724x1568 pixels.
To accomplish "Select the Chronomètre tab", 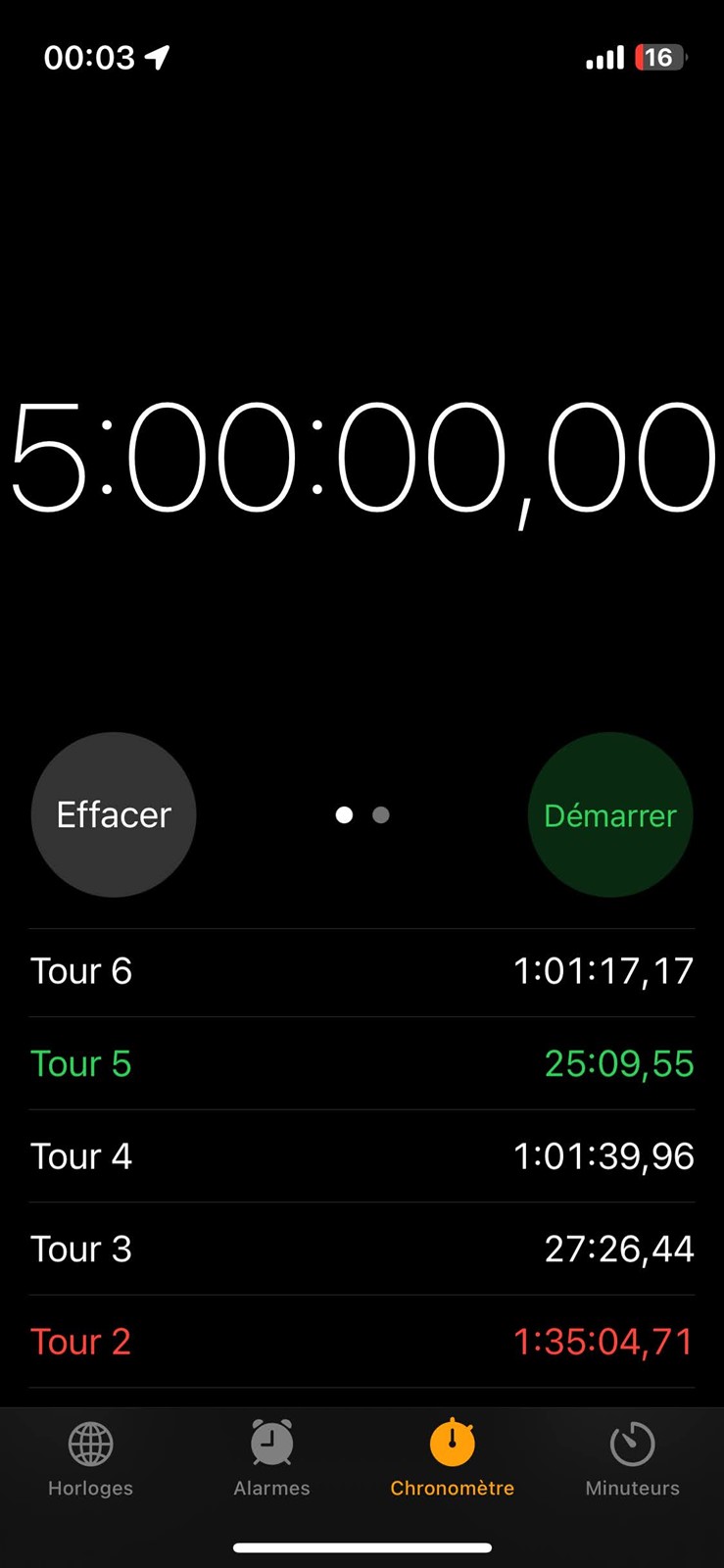I will click(x=452, y=1458).
